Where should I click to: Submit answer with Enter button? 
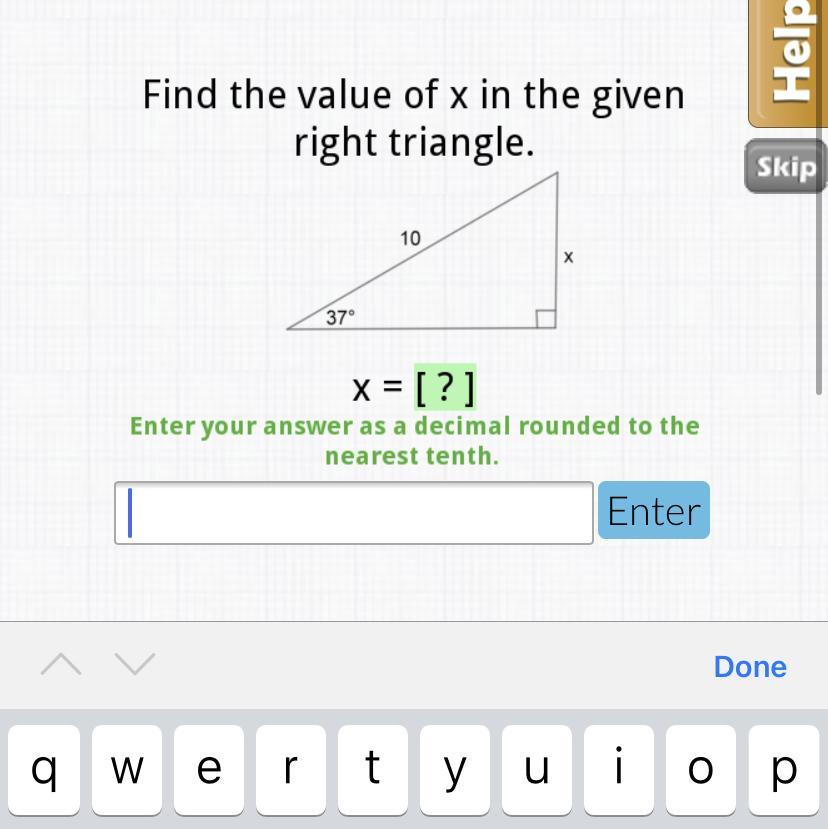point(653,511)
